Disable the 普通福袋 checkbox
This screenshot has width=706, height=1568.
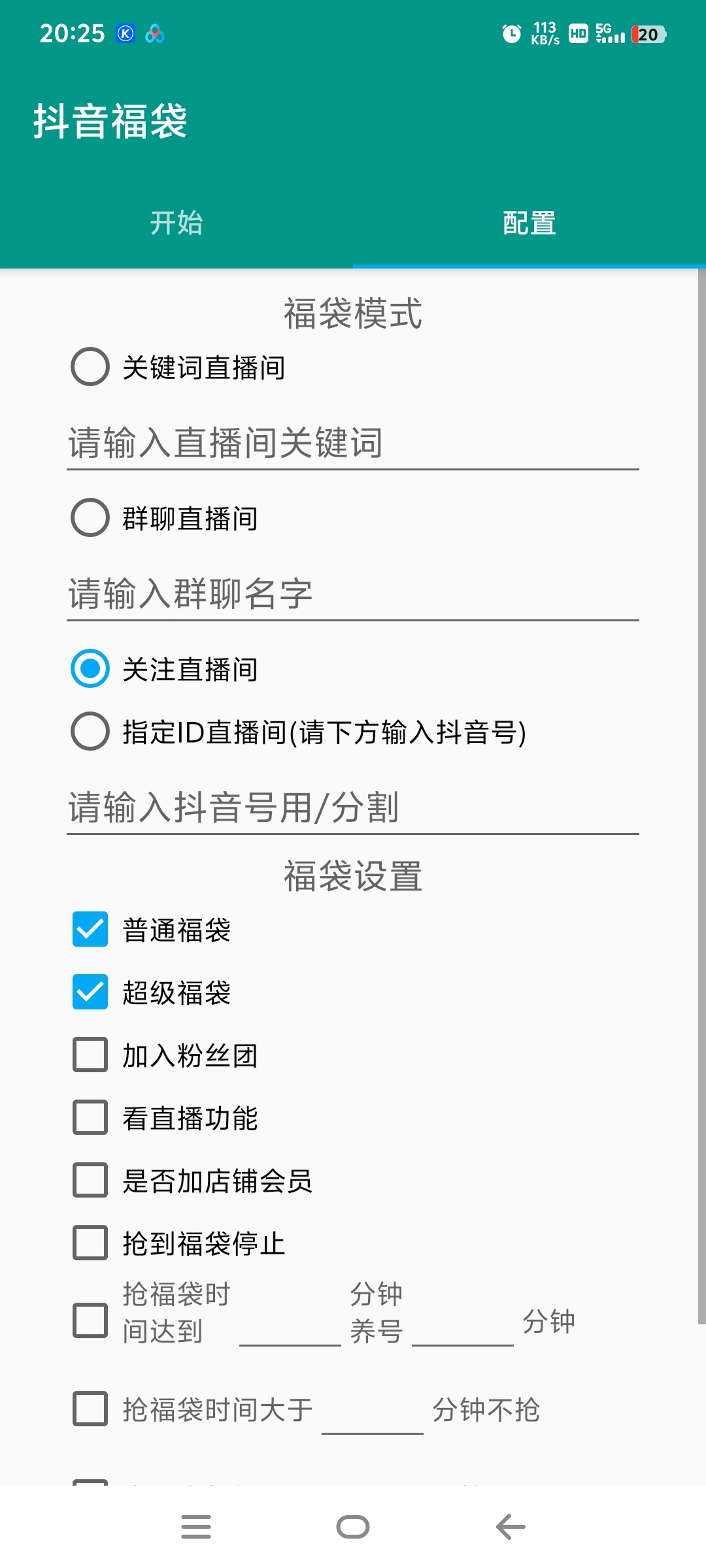(x=90, y=930)
